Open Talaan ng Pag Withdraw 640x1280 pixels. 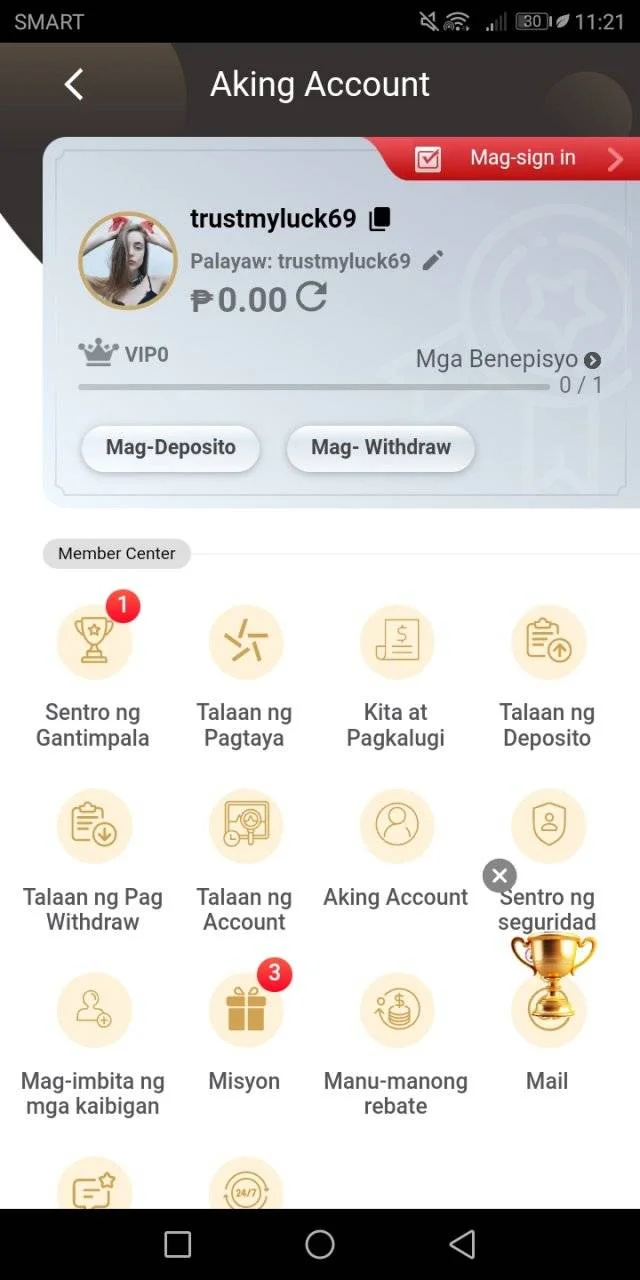tap(93, 860)
